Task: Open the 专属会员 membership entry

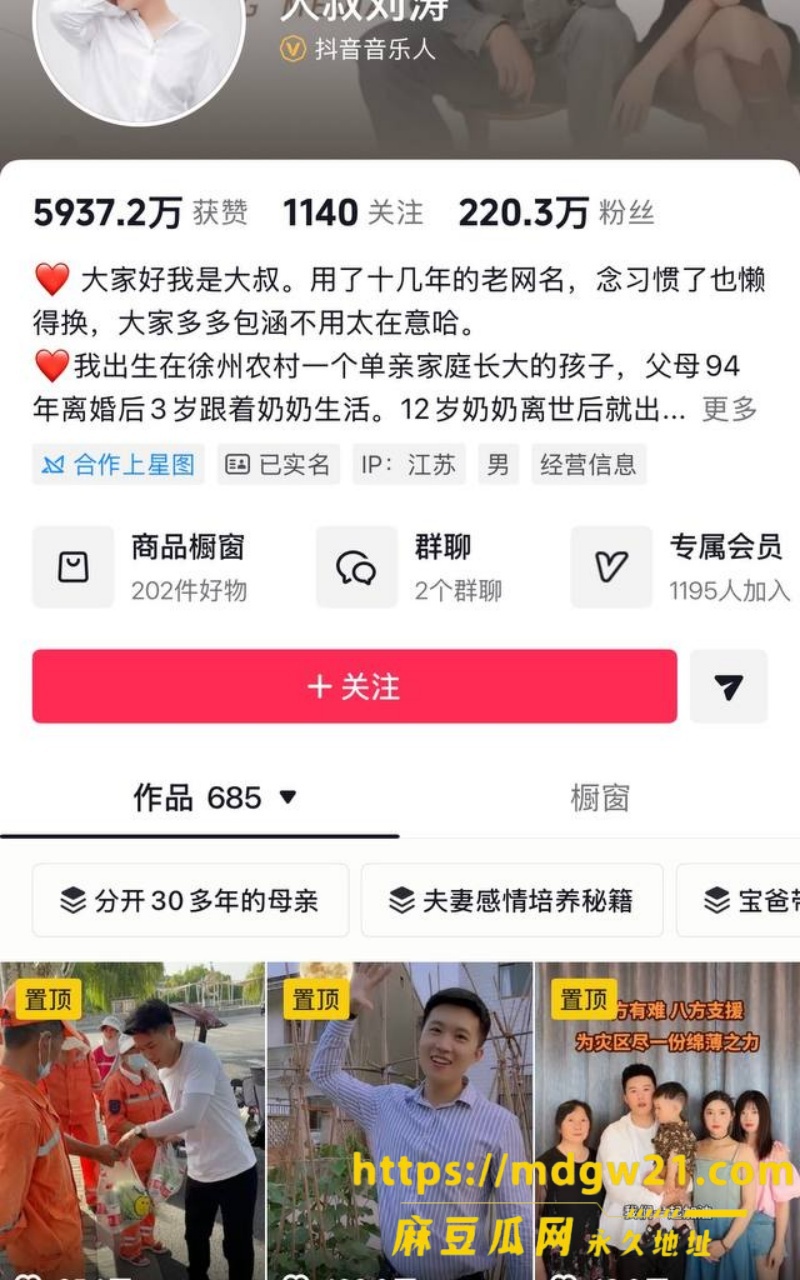Action: tap(682, 567)
